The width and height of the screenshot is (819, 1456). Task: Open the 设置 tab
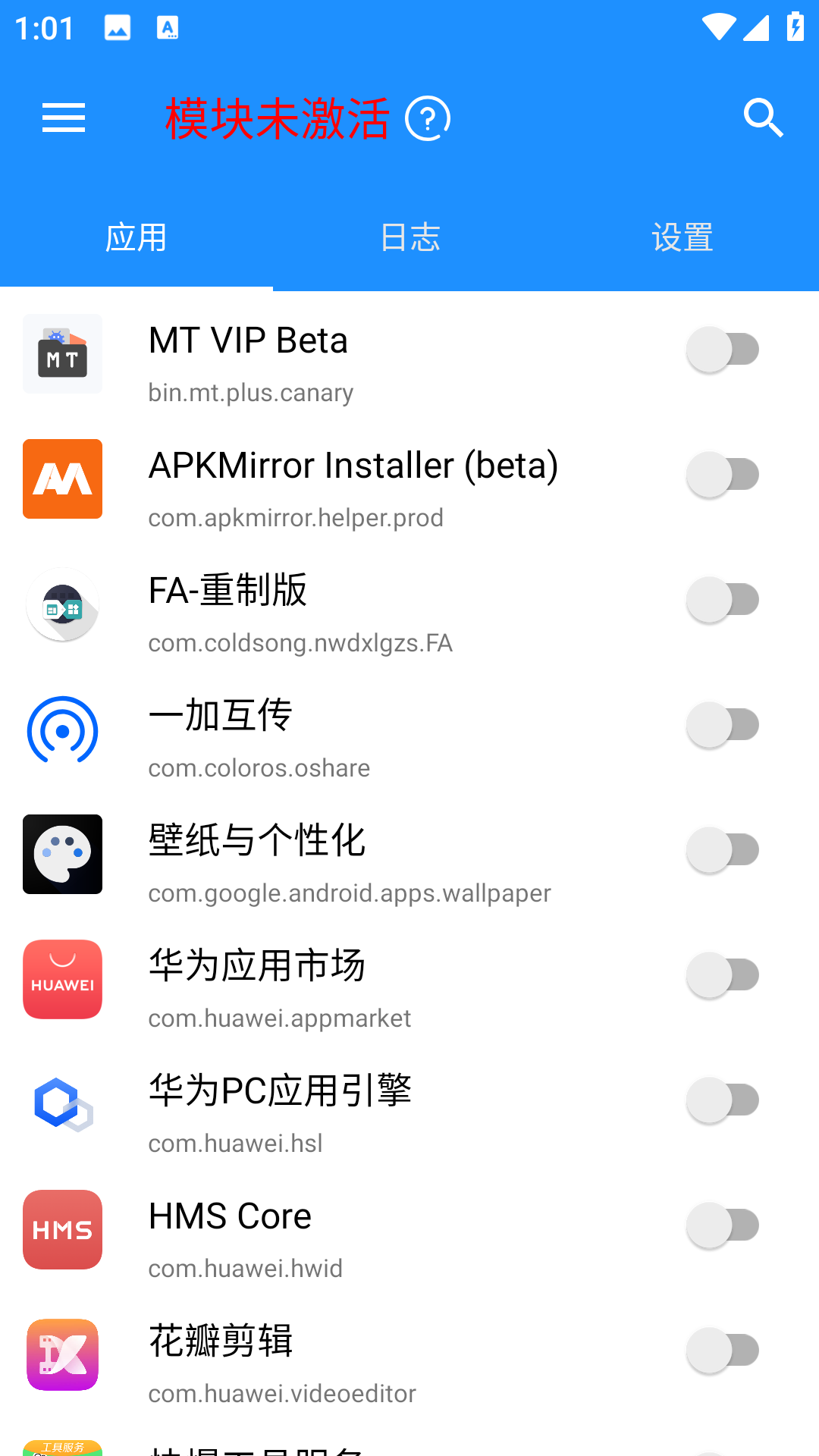tap(682, 237)
